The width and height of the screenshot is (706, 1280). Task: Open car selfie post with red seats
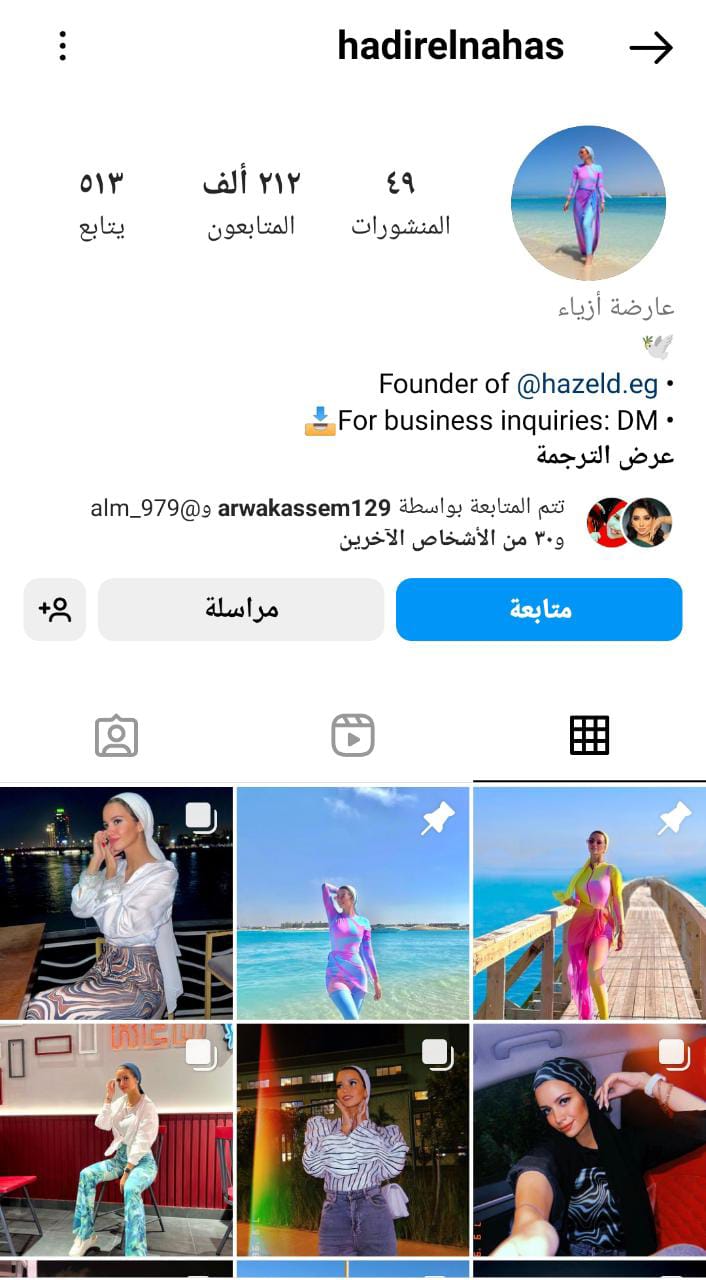[x=589, y=1138]
